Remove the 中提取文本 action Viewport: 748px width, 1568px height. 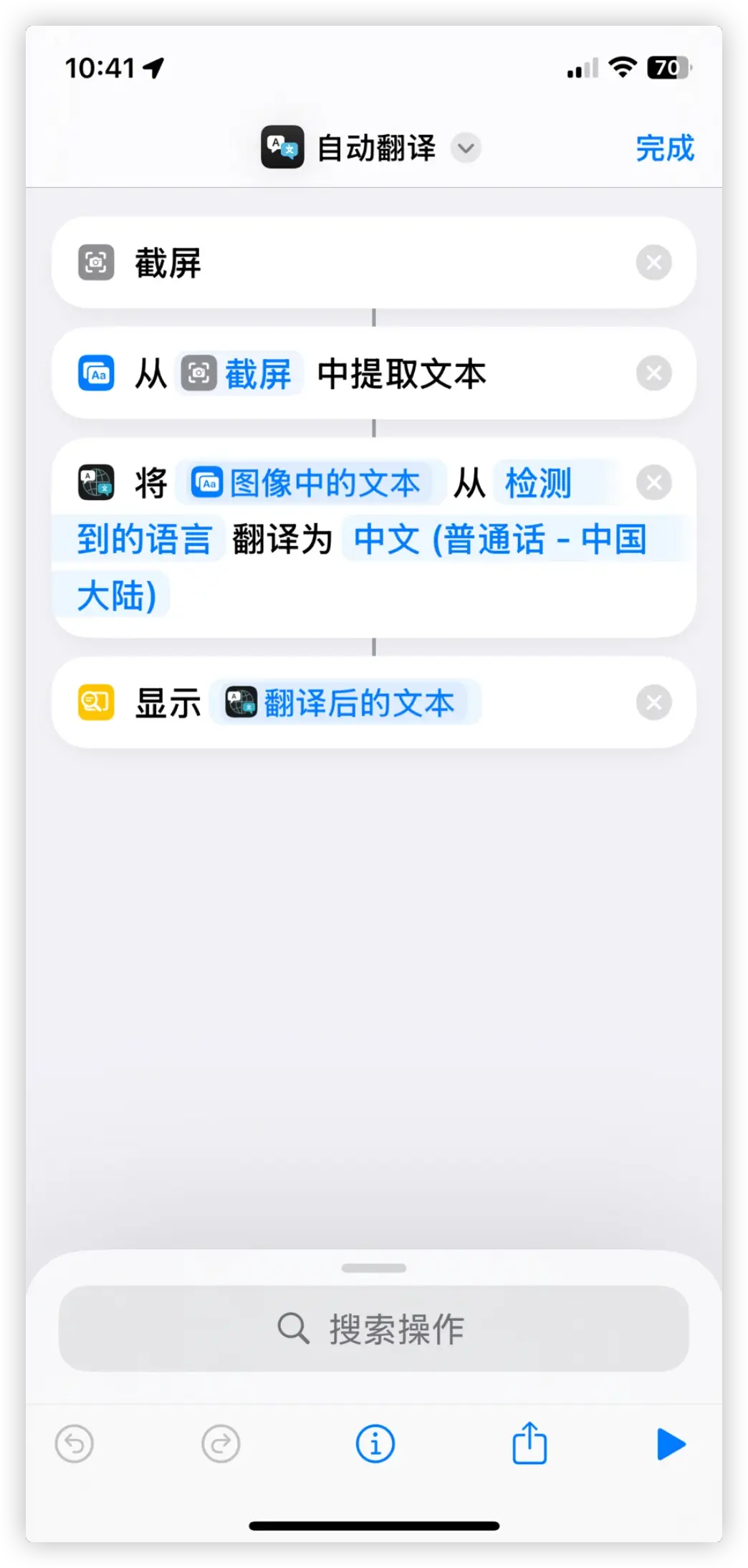(653, 373)
